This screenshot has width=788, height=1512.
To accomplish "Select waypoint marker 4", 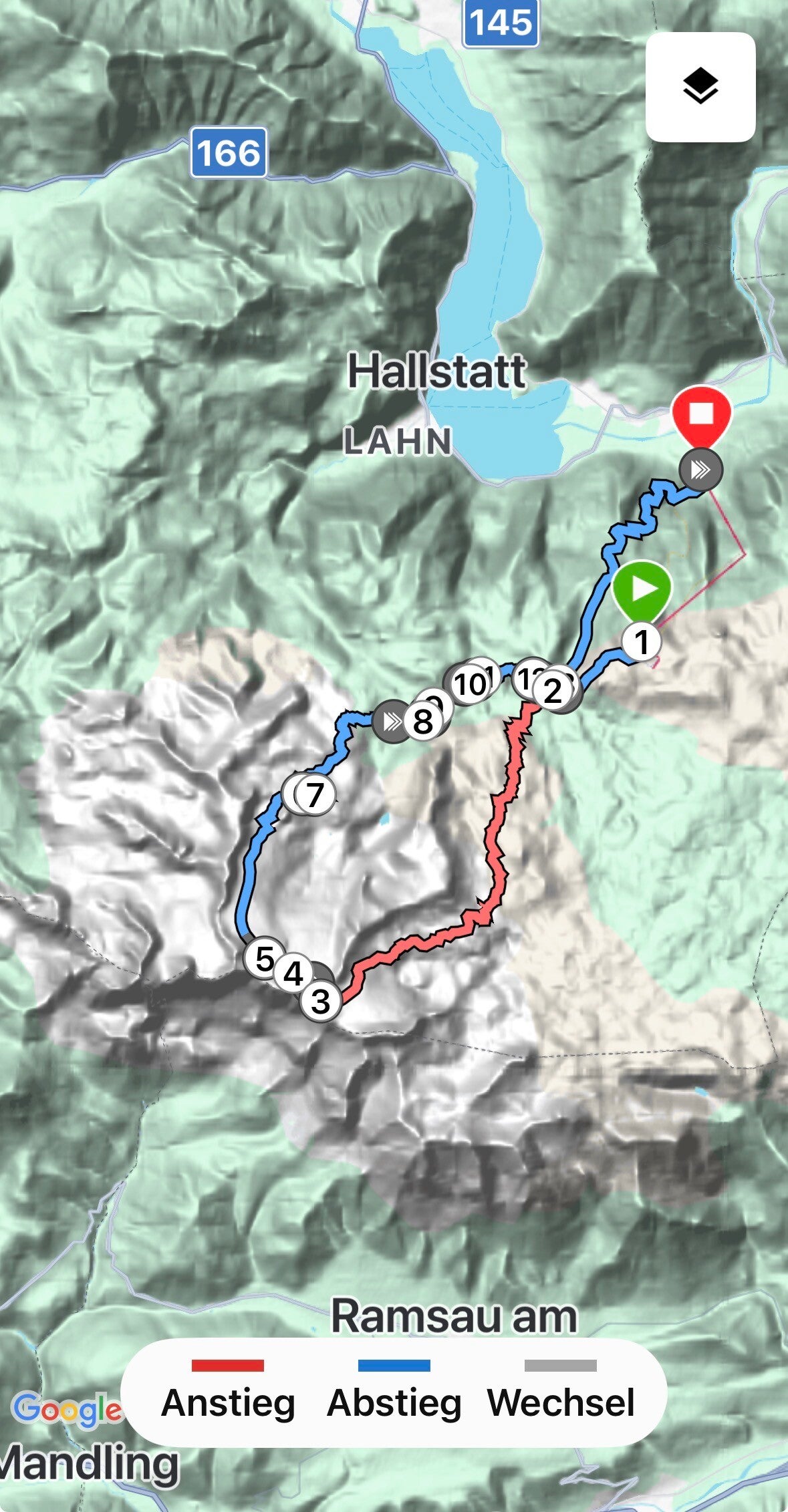I will (293, 974).
